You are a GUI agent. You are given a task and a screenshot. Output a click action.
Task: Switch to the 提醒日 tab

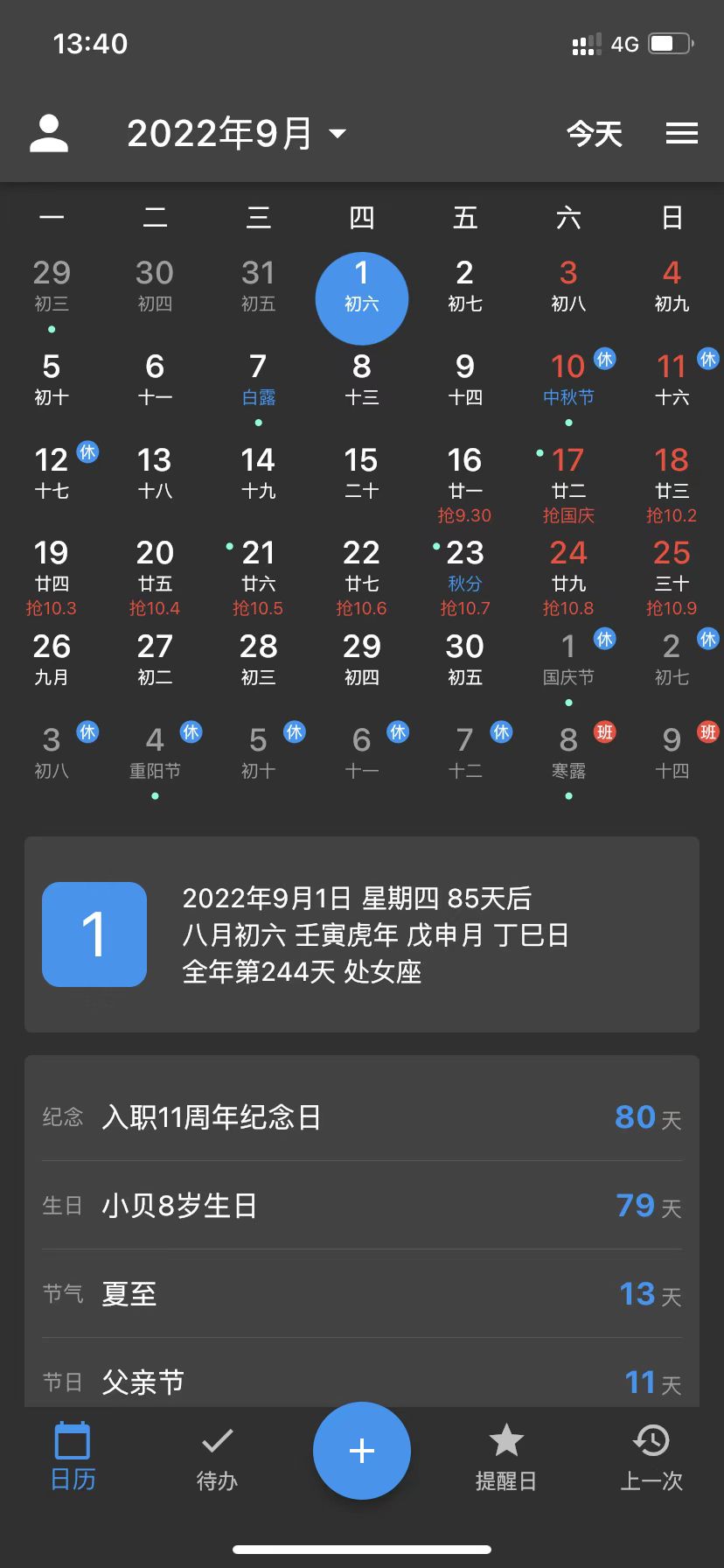[505, 1459]
